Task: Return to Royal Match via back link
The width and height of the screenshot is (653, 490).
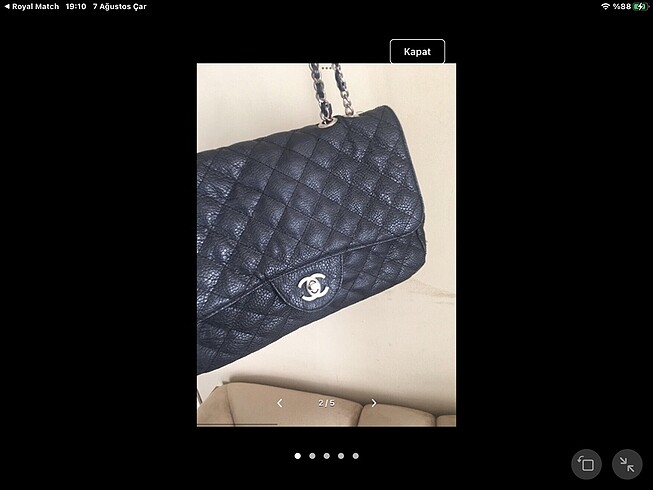Action: coord(30,6)
